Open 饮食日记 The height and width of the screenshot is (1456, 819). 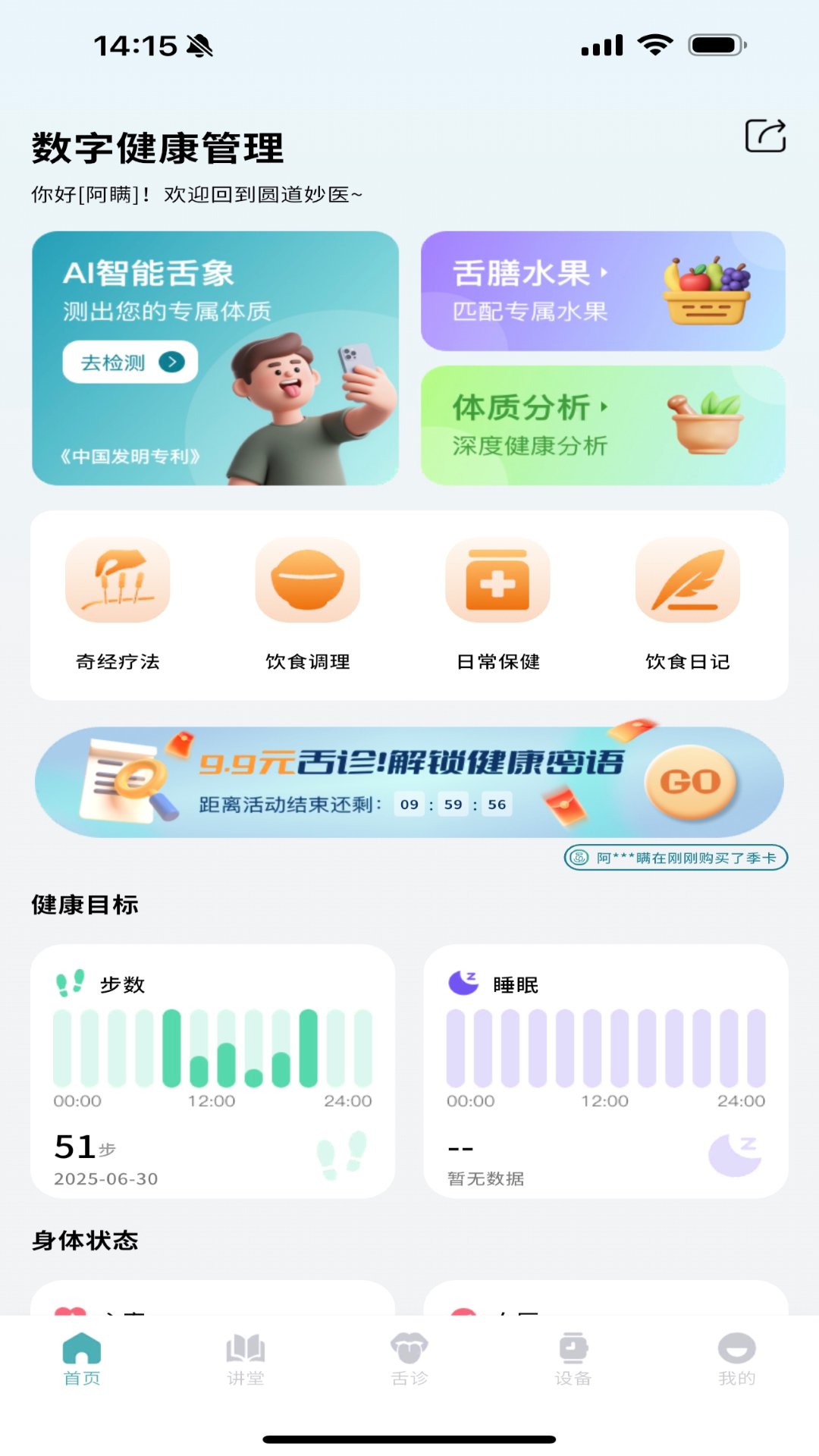[x=688, y=604]
